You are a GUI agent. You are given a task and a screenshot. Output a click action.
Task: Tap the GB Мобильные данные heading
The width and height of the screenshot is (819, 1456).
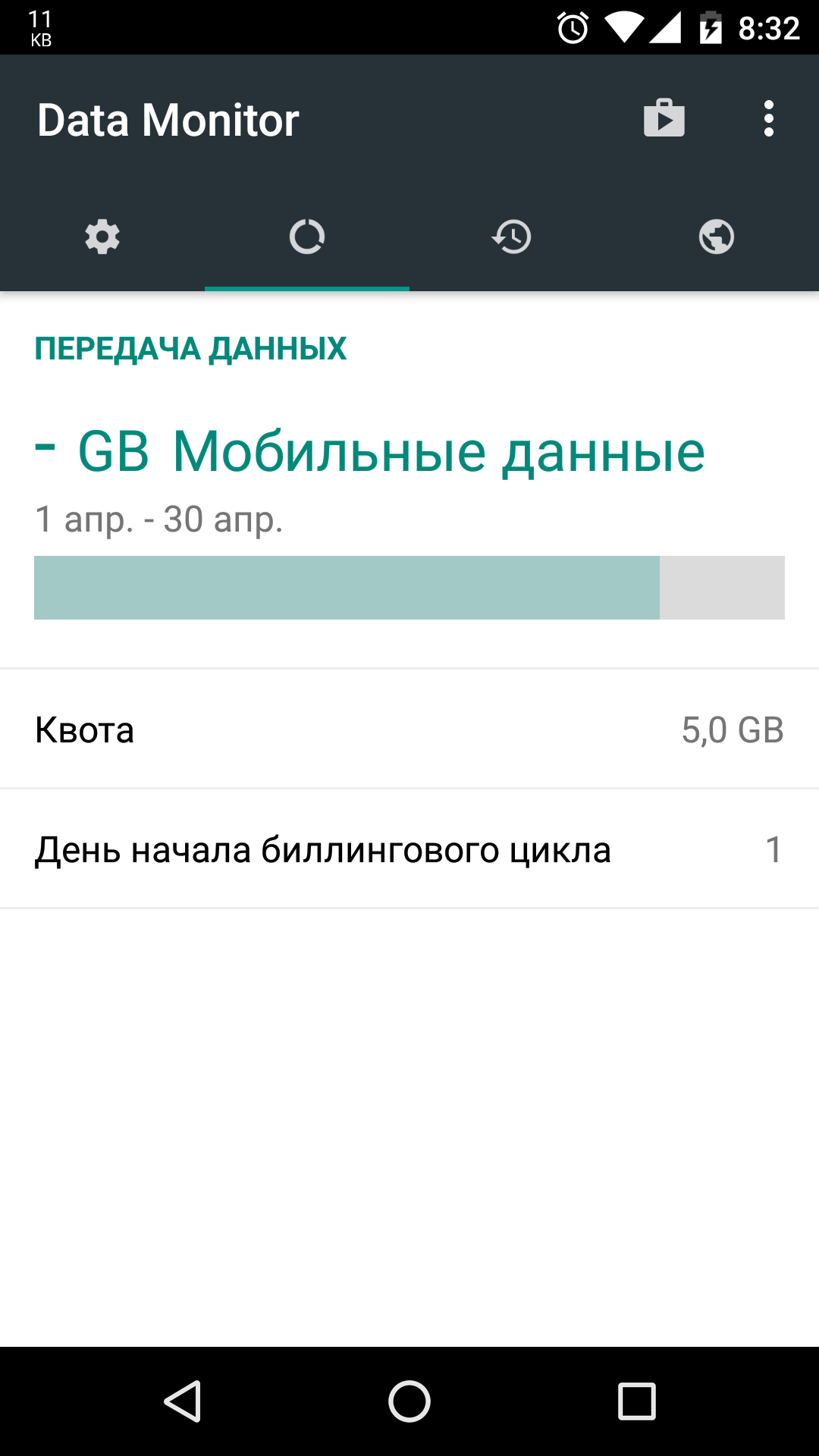point(371,450)
